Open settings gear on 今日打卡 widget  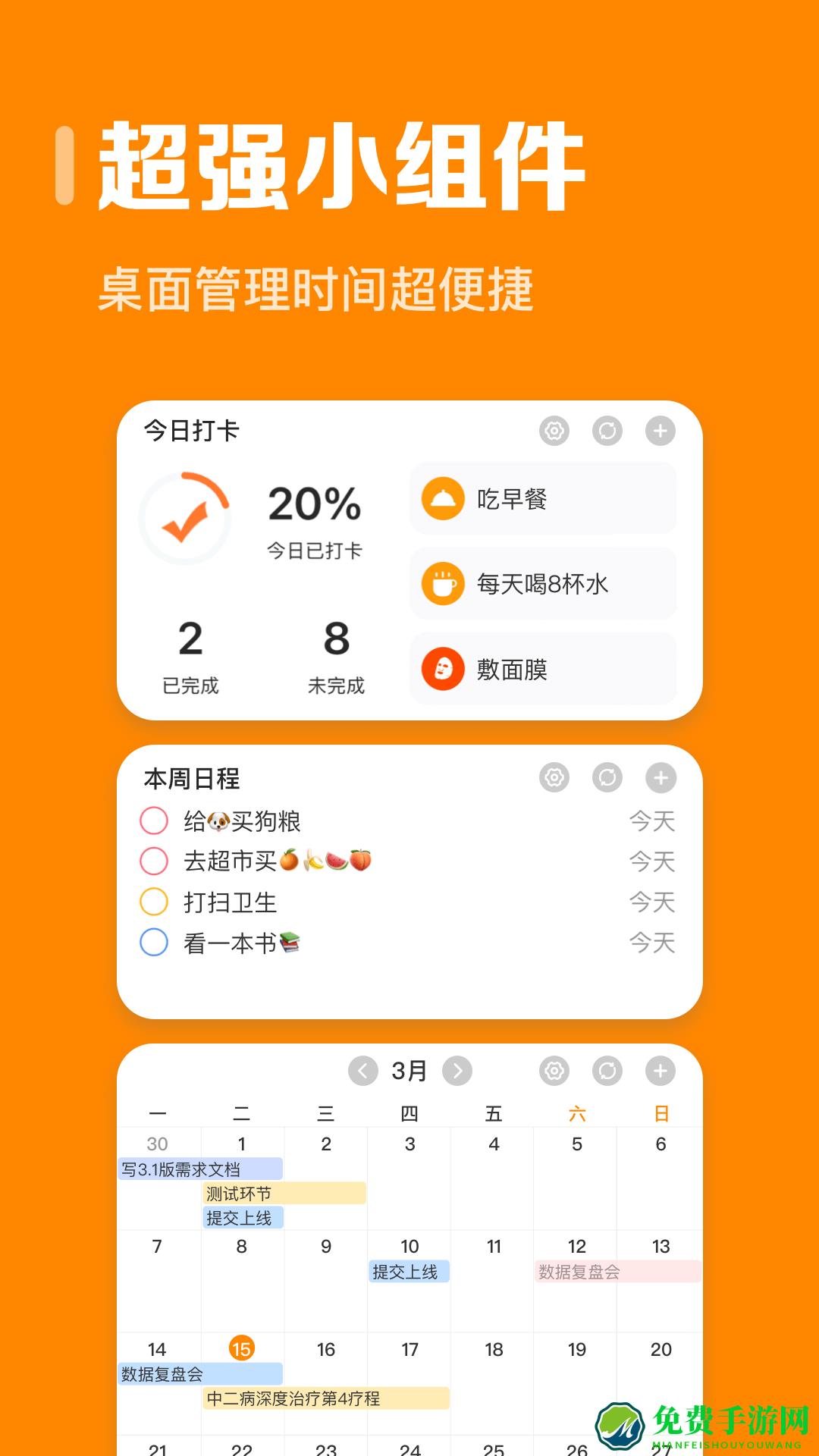point(554,431)
